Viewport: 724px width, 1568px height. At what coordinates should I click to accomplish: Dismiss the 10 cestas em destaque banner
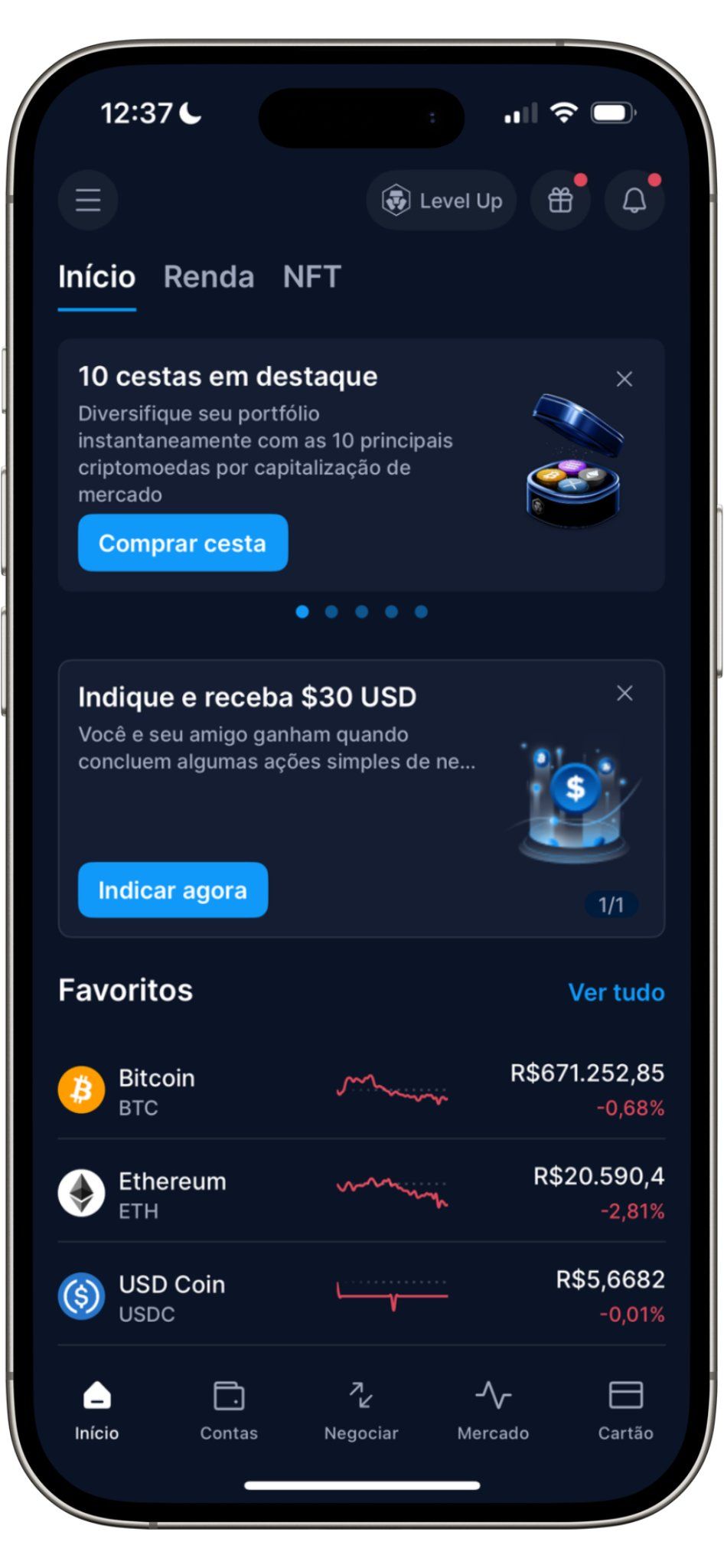[625, 379]
